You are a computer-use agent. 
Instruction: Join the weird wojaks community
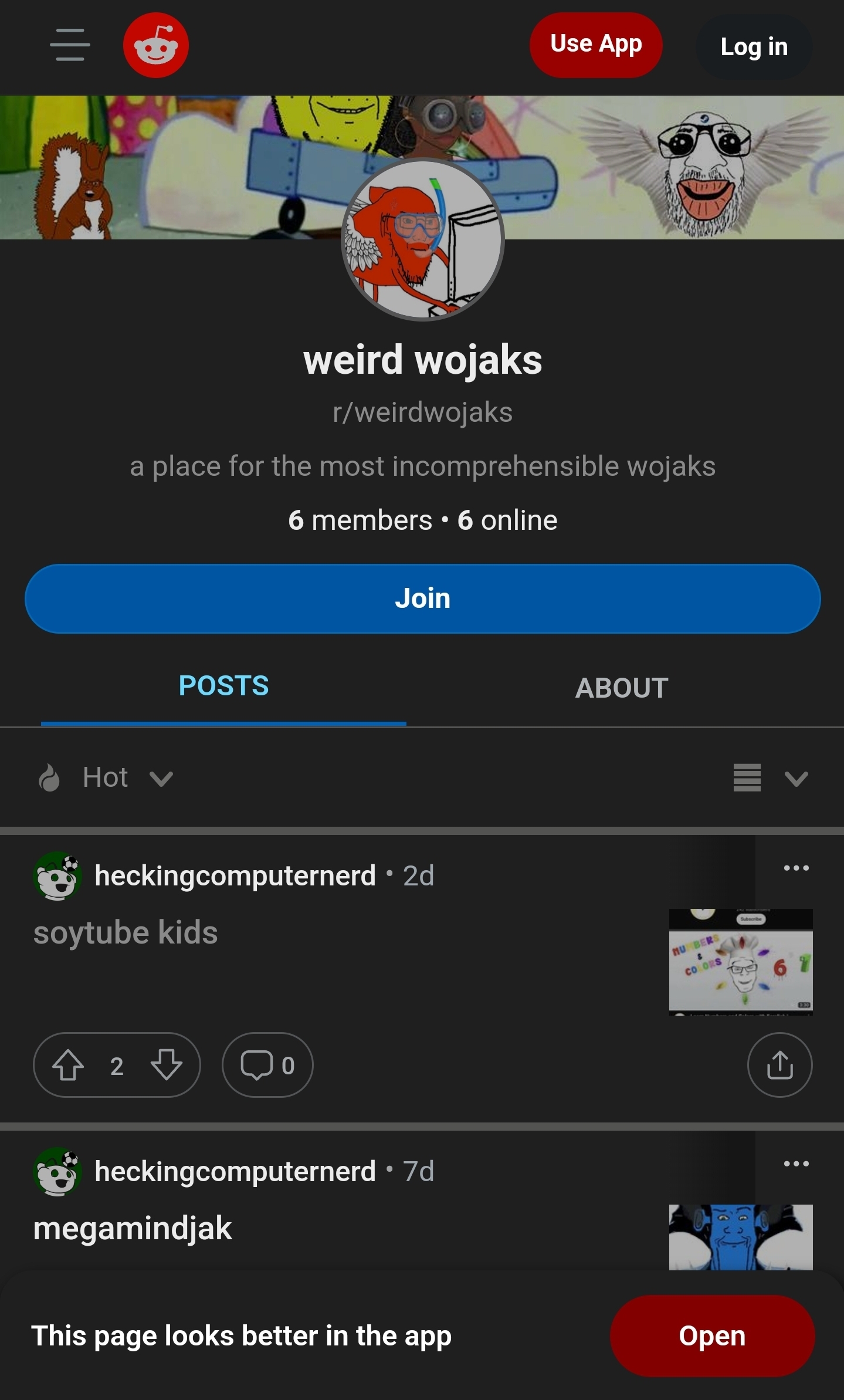tap(422, 598)
